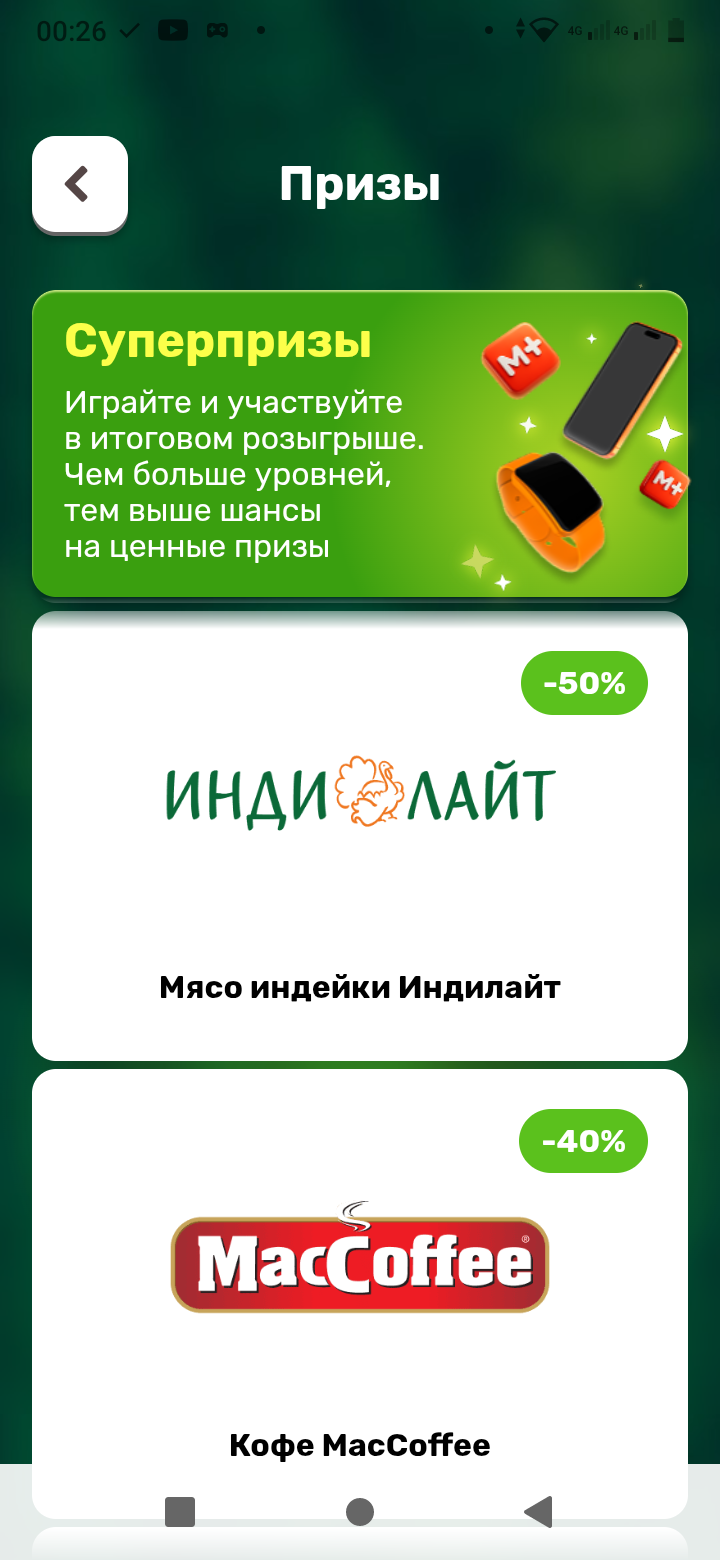Select the checkmark icon next to the clock
This screenshot has width=720, height=1560.
coord(128,30)
